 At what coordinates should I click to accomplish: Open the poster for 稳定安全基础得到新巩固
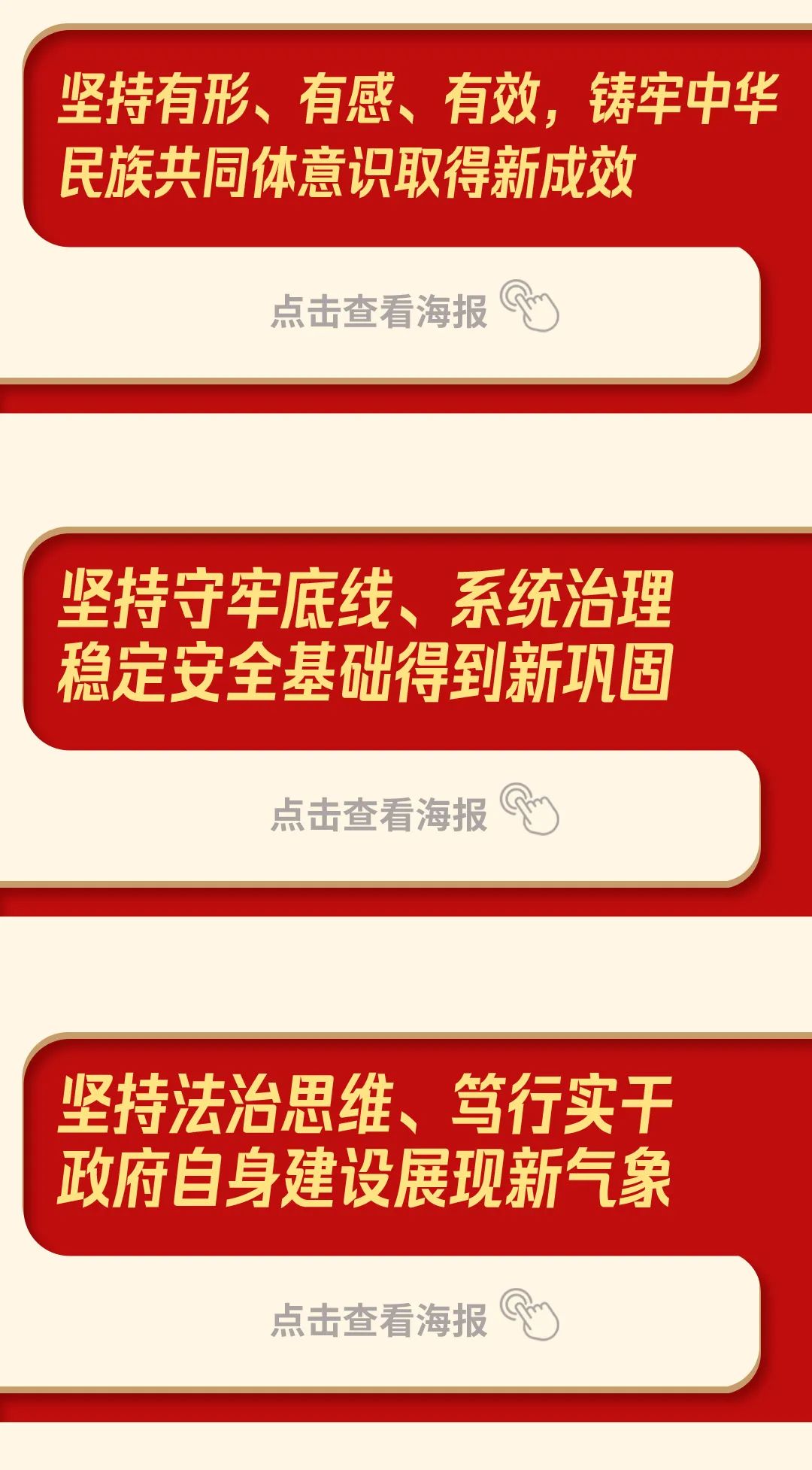(x=414, y=815)
